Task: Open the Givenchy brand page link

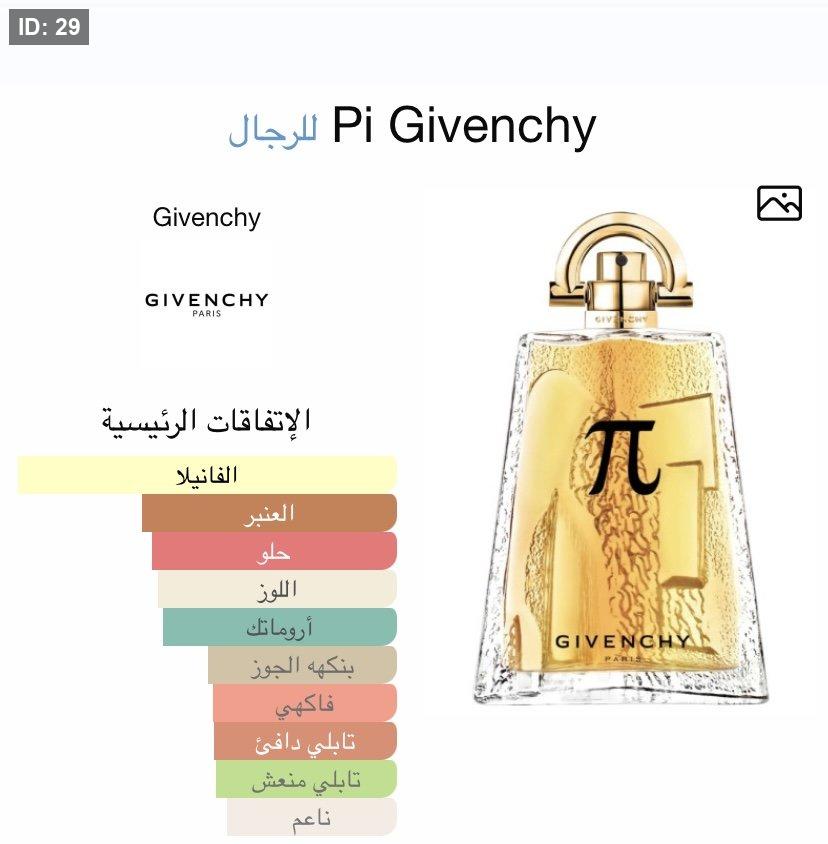Action: [x=207, y=218]
